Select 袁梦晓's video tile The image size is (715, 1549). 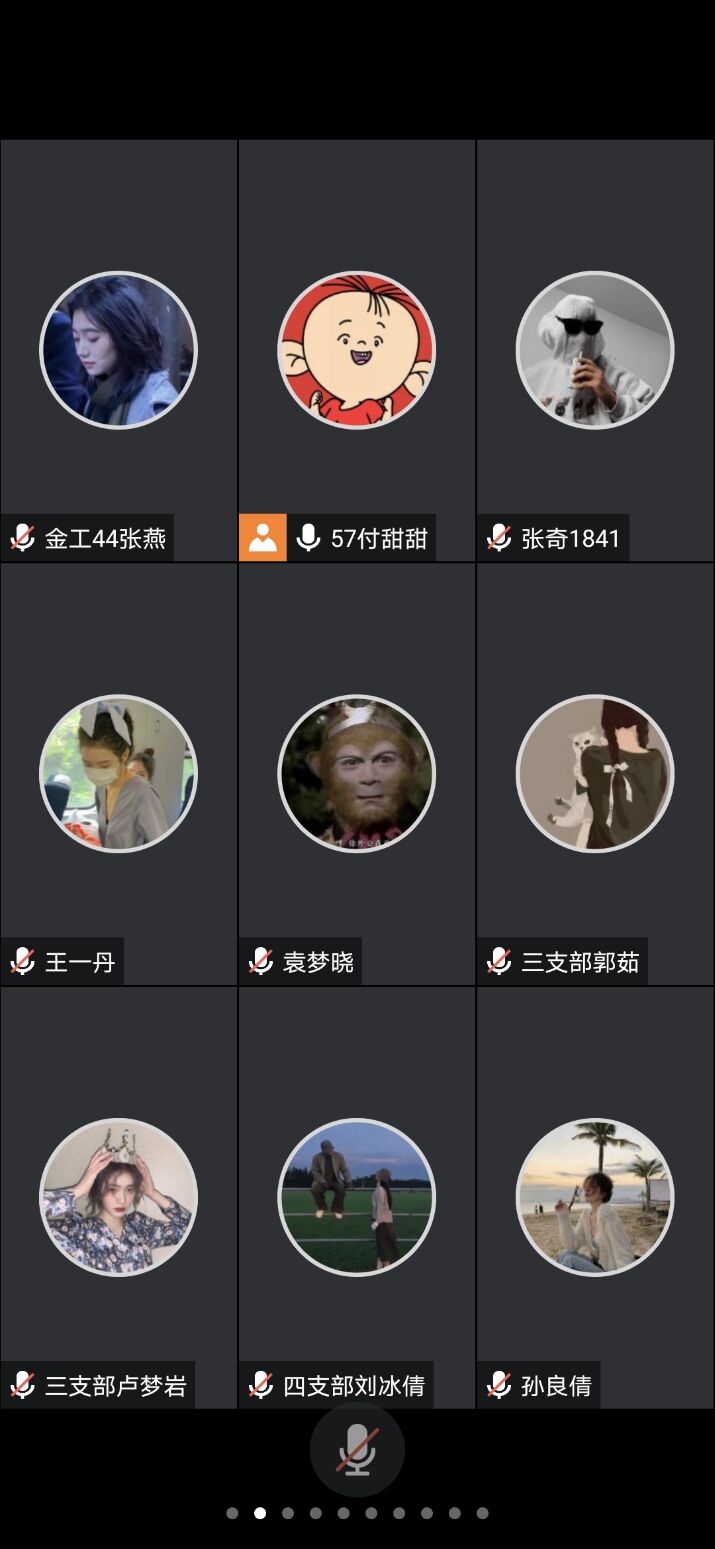(x=356, y=773)
